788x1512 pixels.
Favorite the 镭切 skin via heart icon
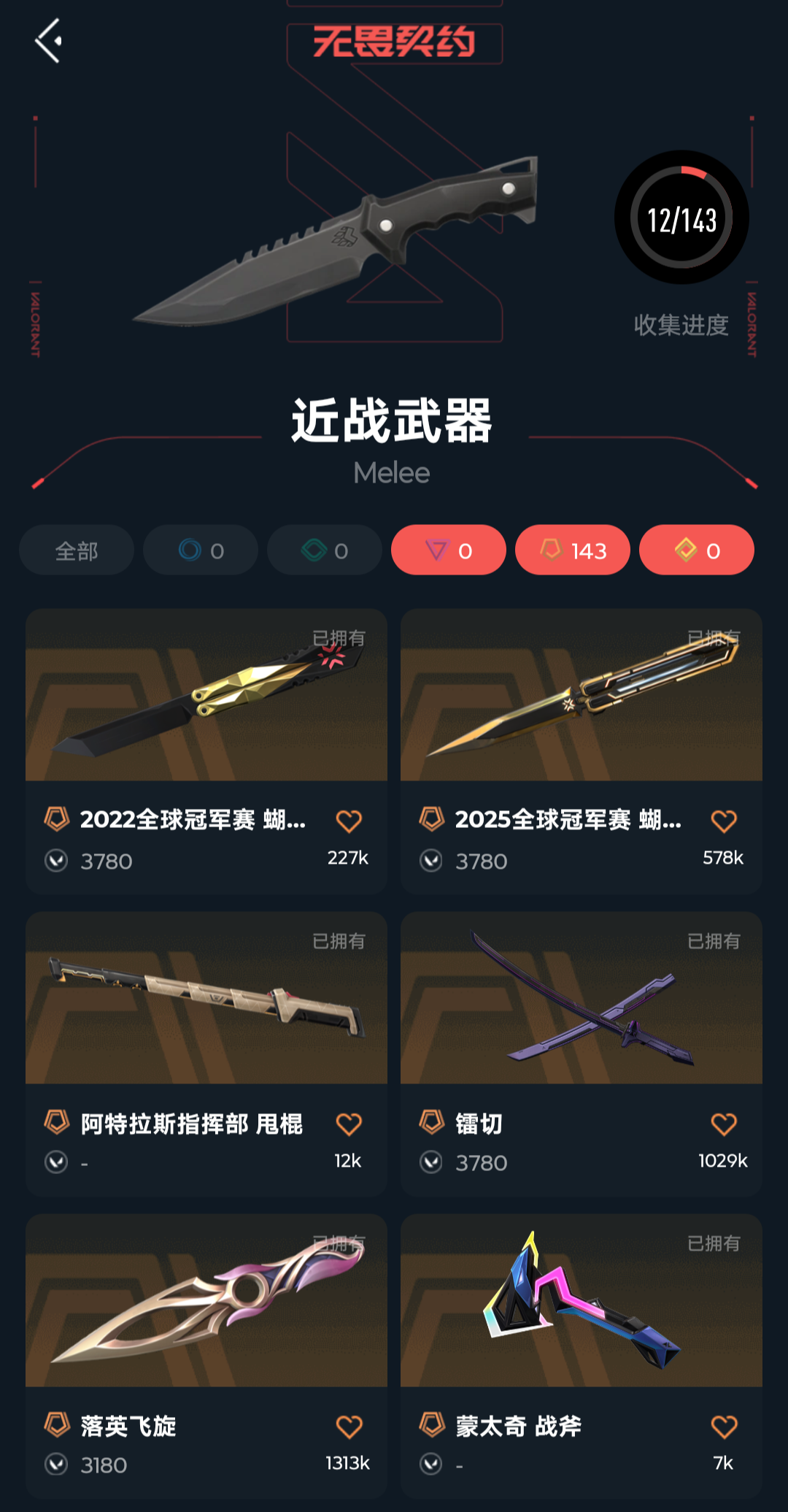724,1124
